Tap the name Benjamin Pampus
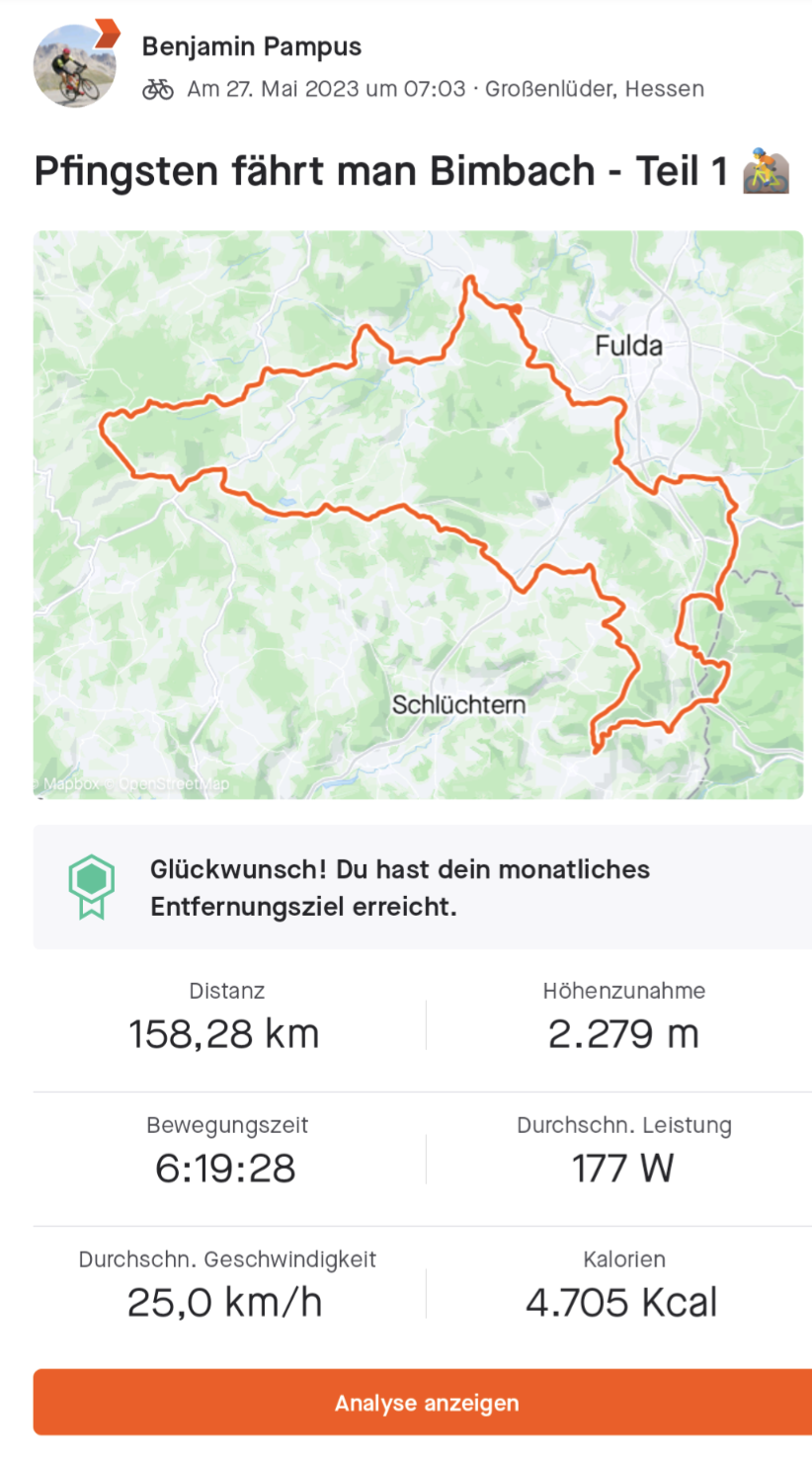 [x=252, y=46]
